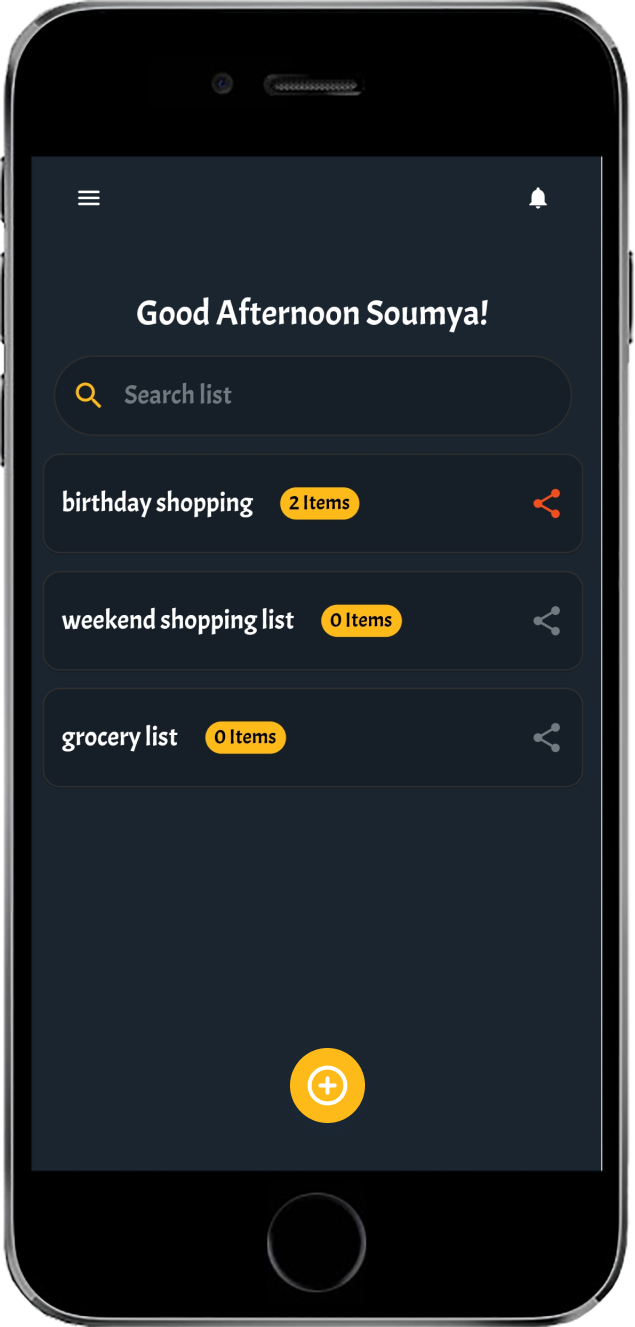Open the notifications bell
The image size is (635, 1327).
pos(538,198)
